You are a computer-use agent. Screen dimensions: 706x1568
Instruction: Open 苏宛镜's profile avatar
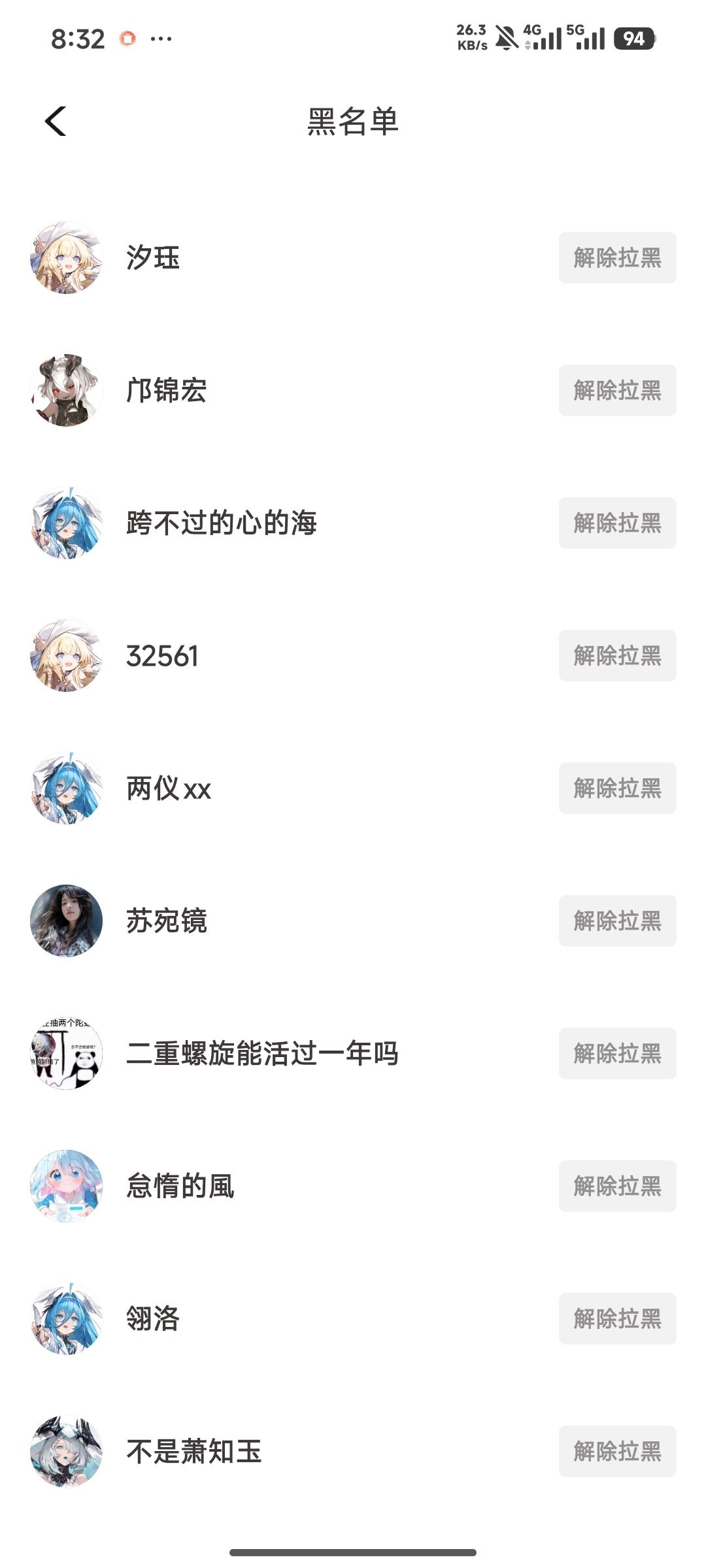coord(66,921)
